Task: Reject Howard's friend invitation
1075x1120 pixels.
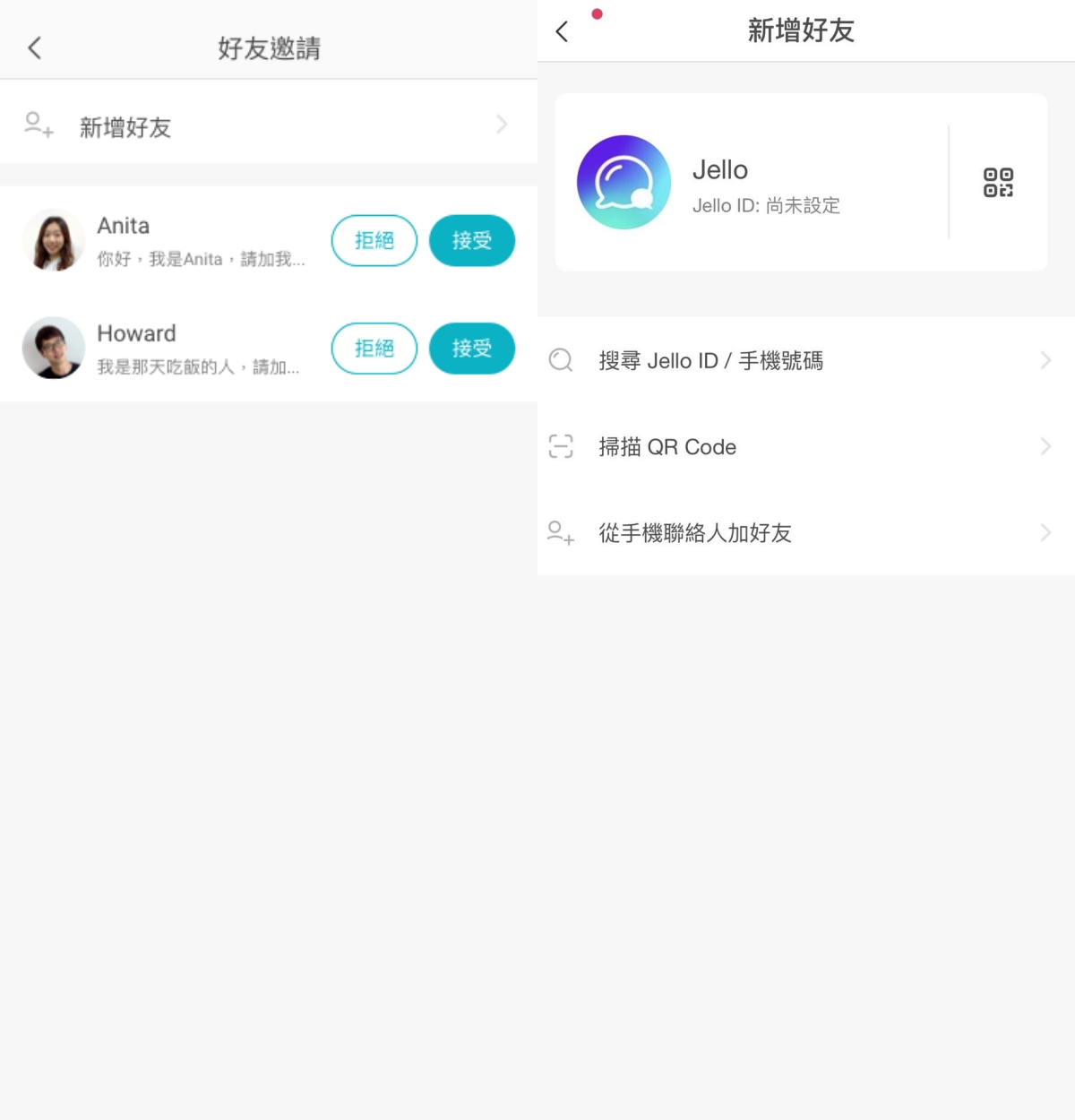Action: 374,349
